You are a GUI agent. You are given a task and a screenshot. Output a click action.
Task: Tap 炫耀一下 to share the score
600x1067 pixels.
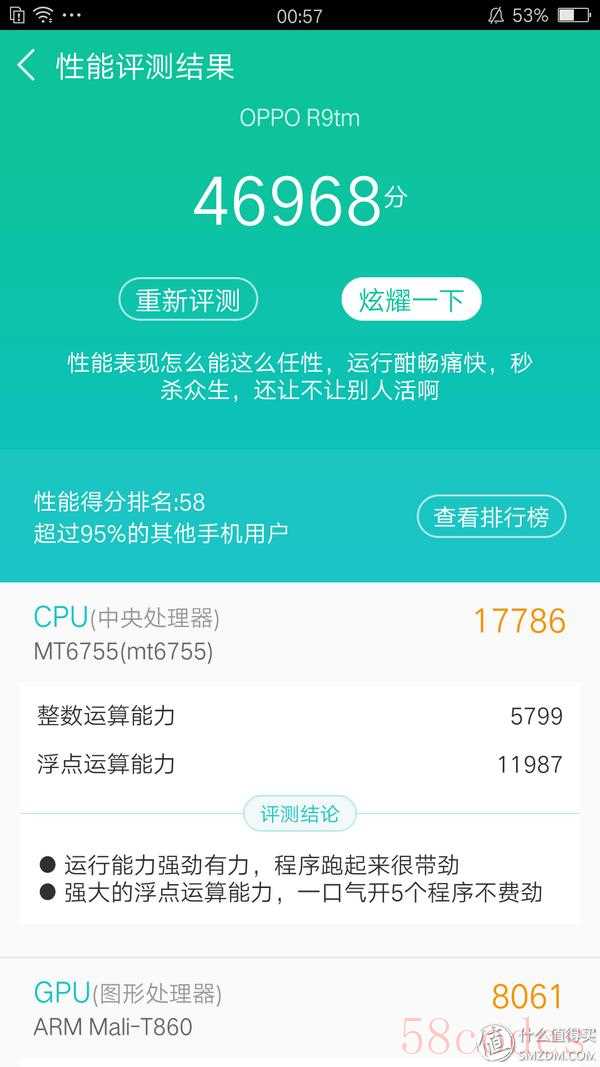411,300
